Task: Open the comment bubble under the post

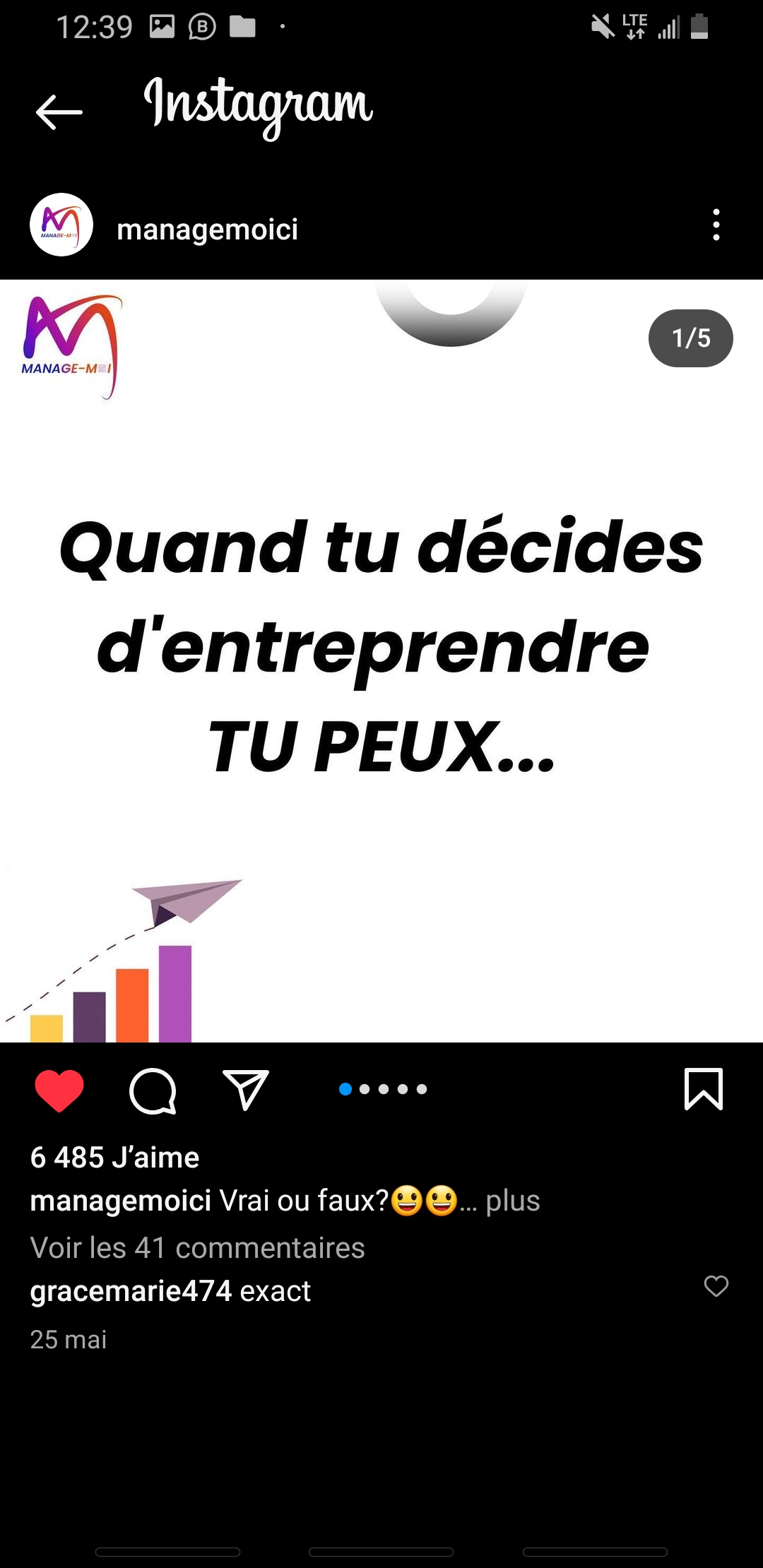Action: [153, 1091]
